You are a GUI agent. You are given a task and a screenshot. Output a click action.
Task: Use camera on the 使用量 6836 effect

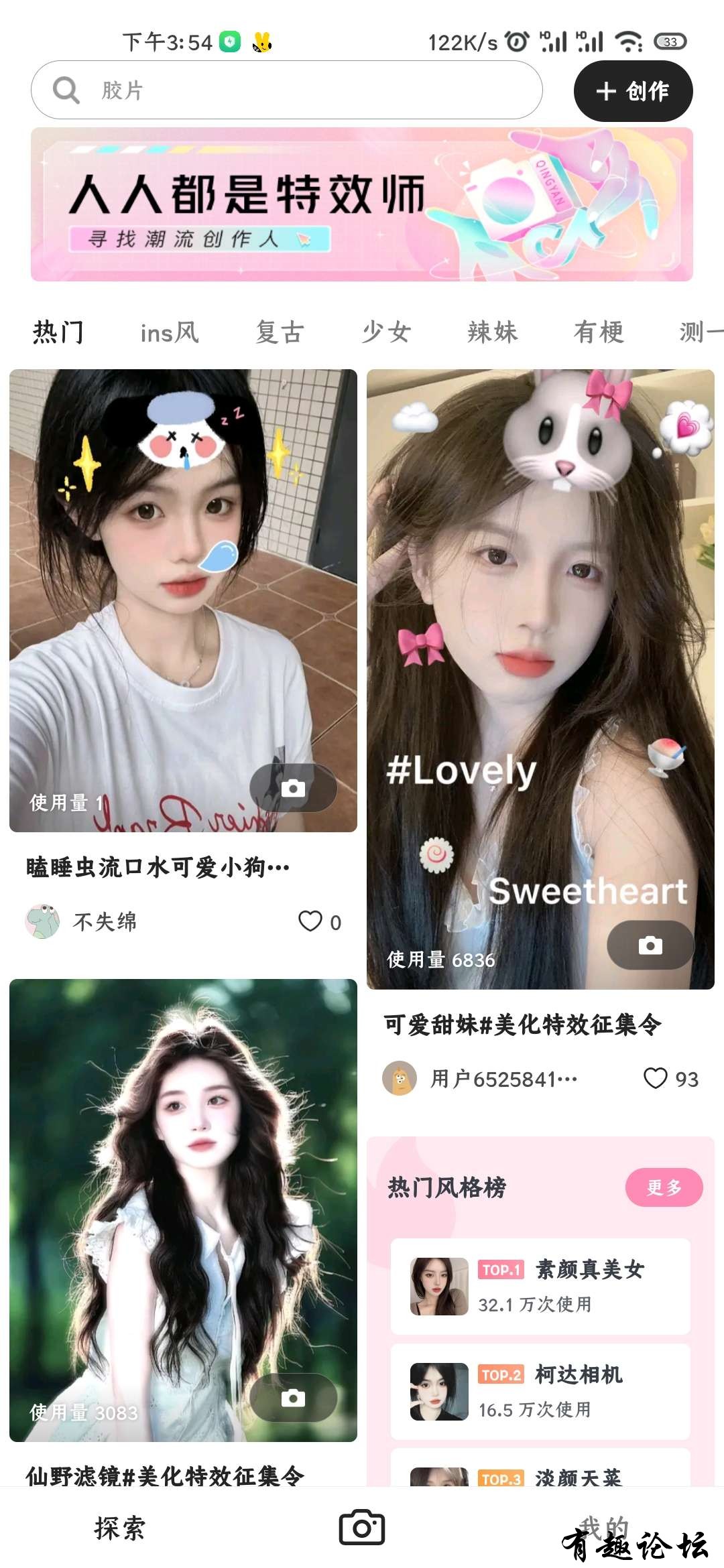tap(650, 945)
